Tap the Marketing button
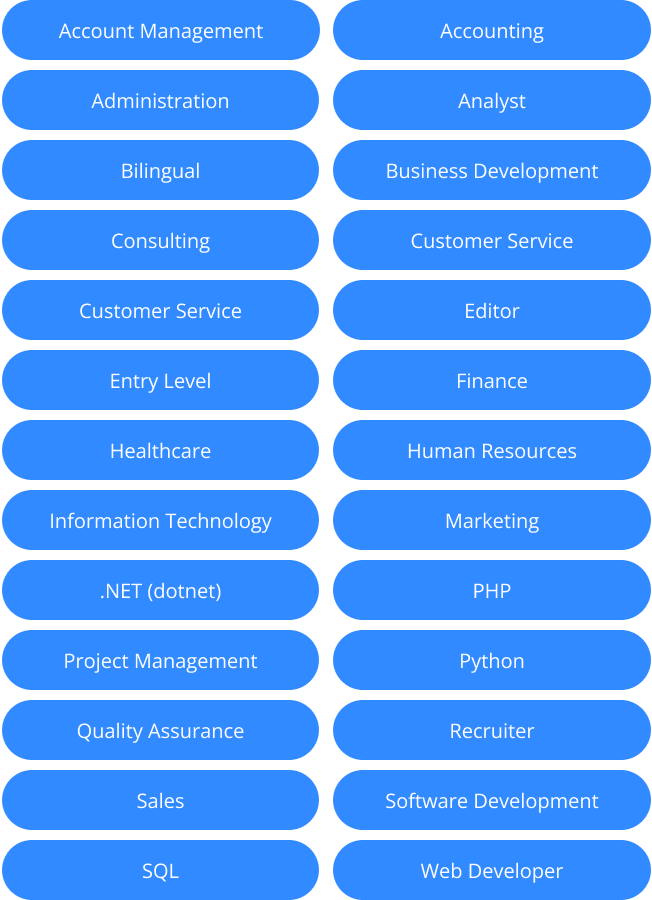This screenshot has height=900, width=652. coord(492,521)
